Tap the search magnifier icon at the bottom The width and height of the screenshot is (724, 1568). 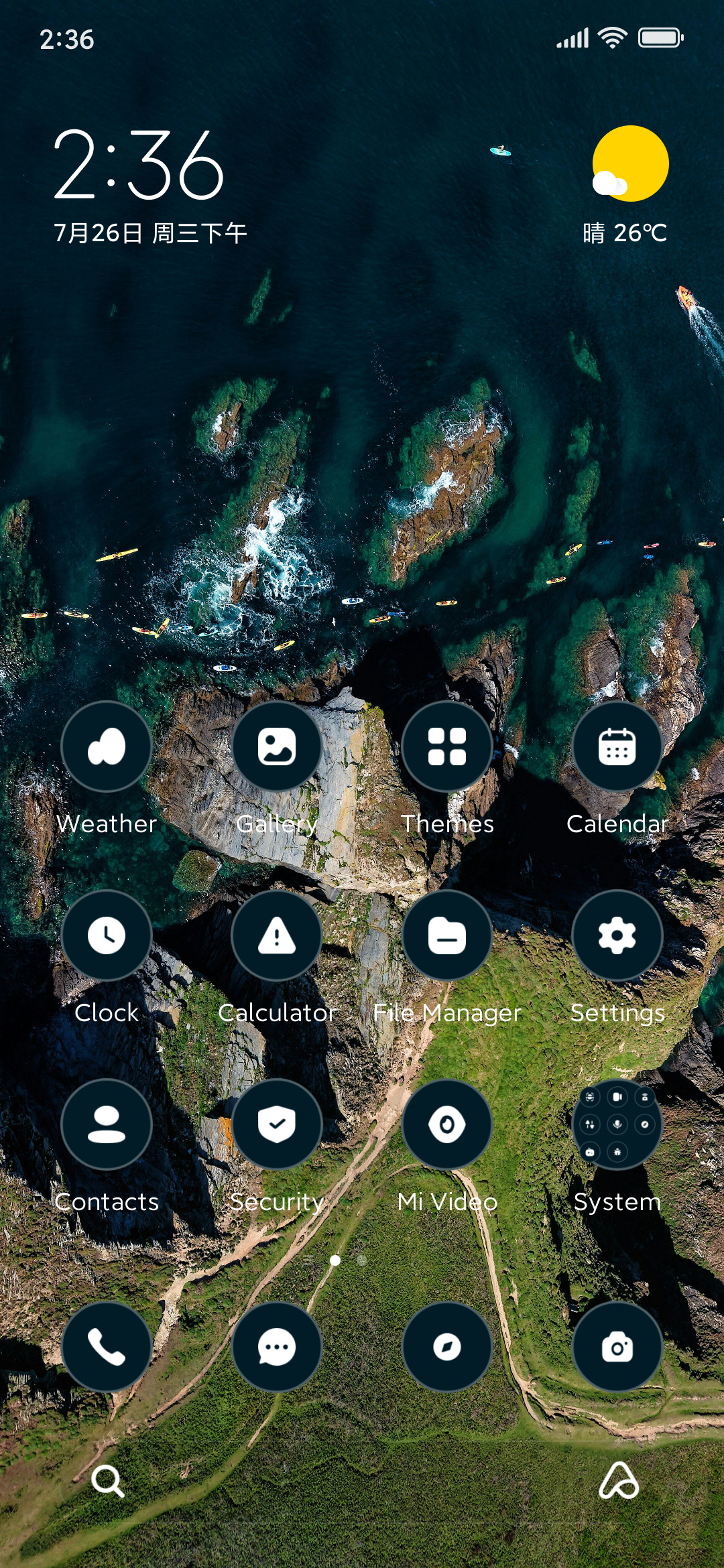108,1481
